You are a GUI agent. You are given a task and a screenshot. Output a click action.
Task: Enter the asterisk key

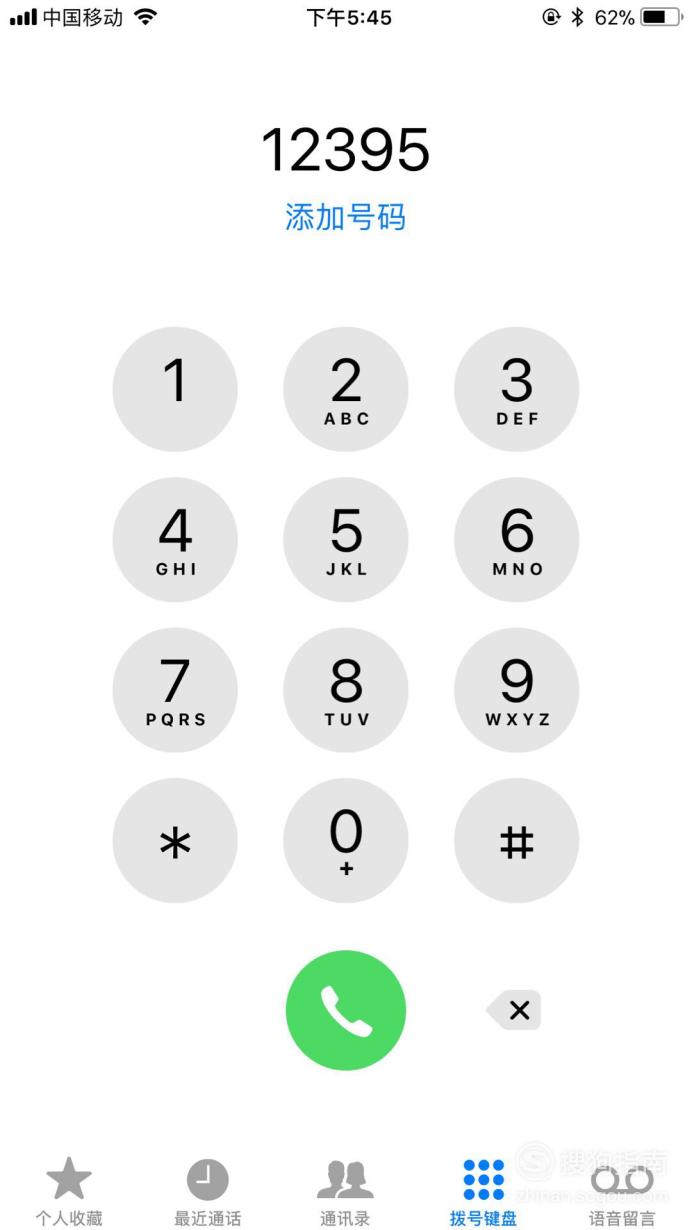pyautogui.click(x=175, y=841)
